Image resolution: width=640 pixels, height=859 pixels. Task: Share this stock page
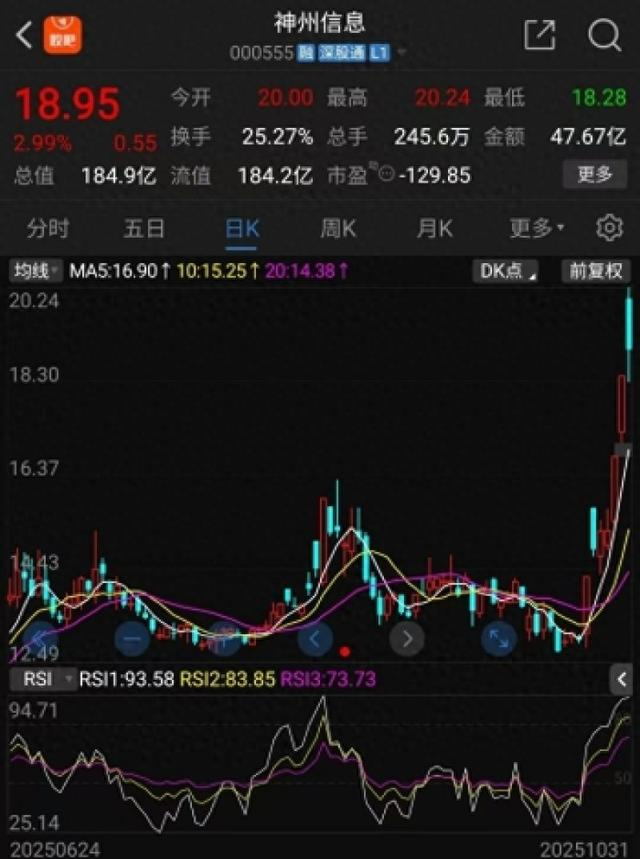(x=539, y=36)
